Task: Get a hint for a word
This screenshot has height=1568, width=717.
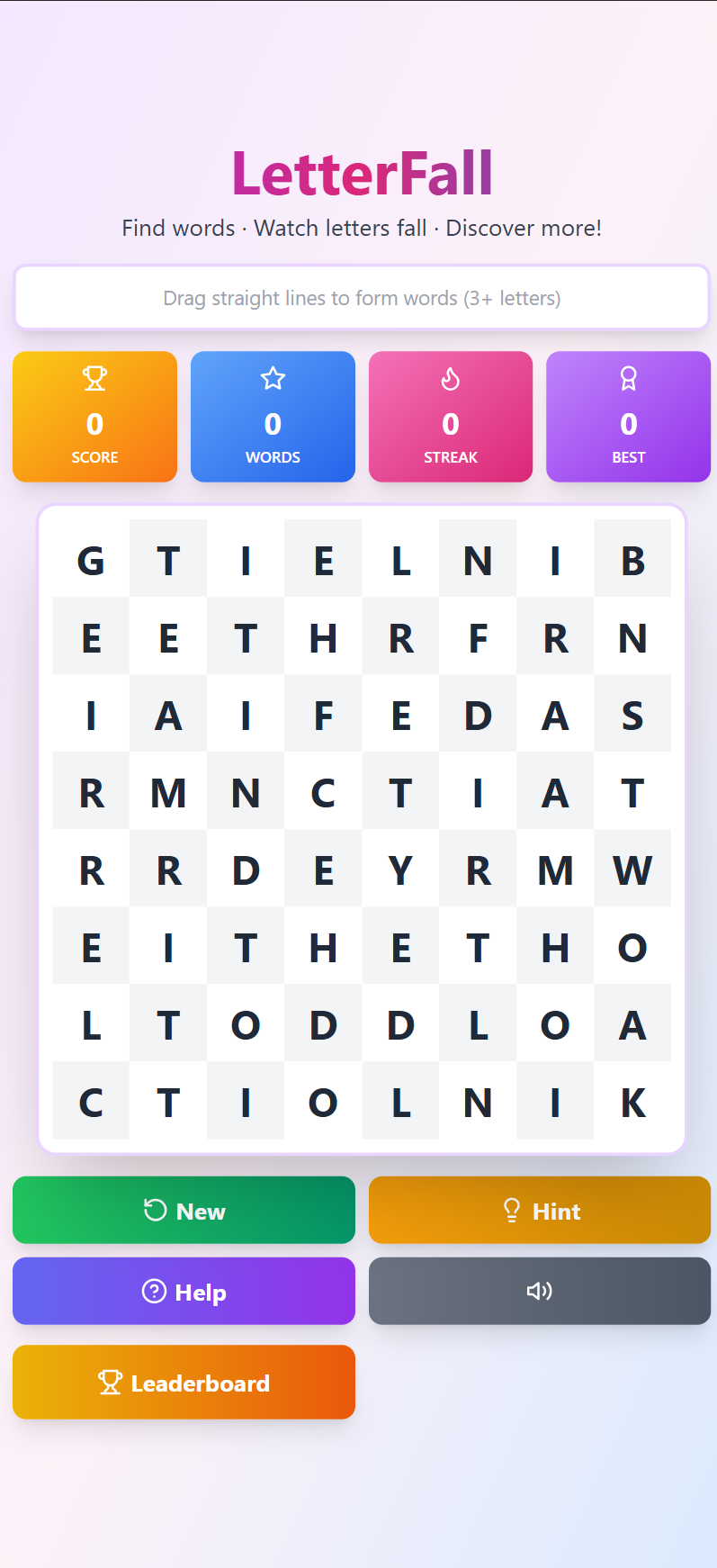Action: click(x=540, y=1210)
